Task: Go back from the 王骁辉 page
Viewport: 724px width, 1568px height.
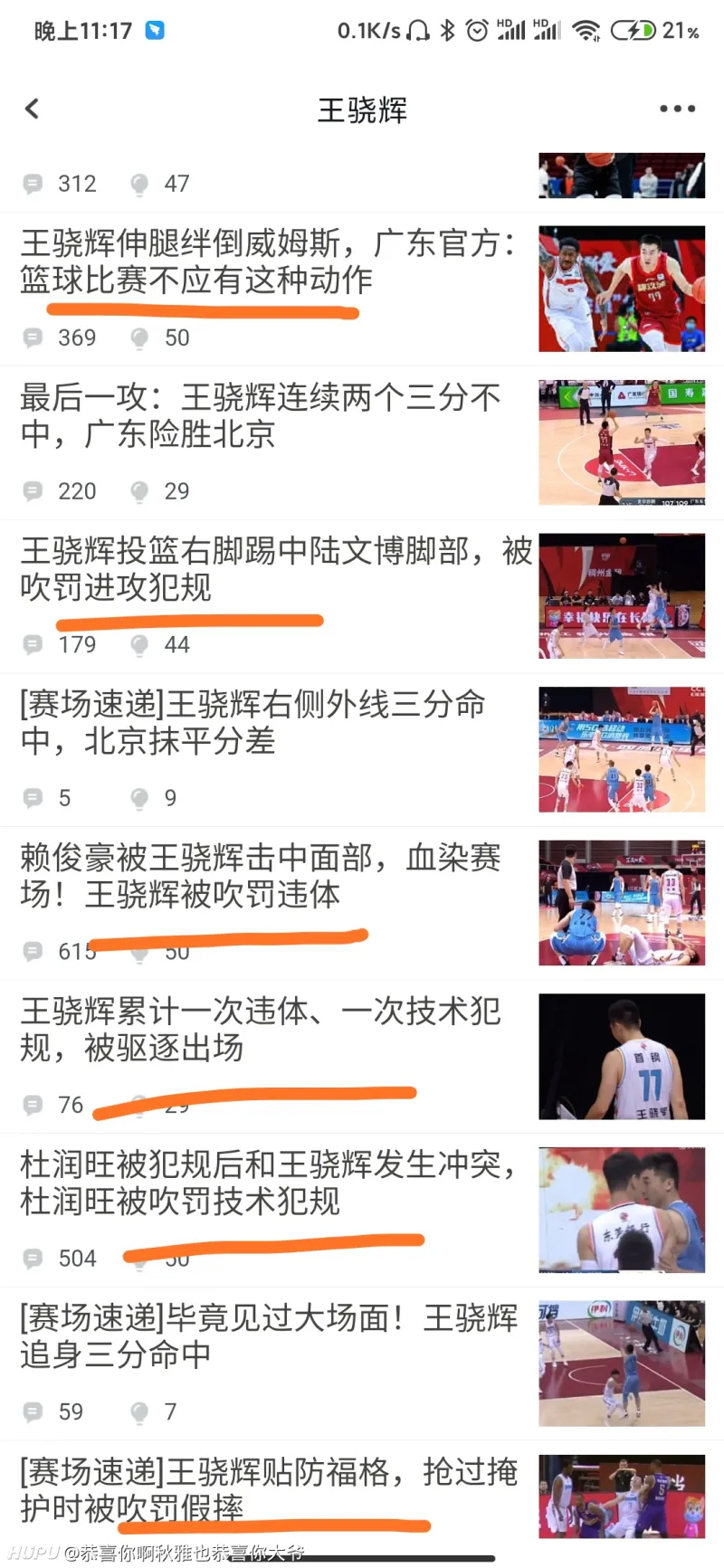Action: tap(33, 109)
